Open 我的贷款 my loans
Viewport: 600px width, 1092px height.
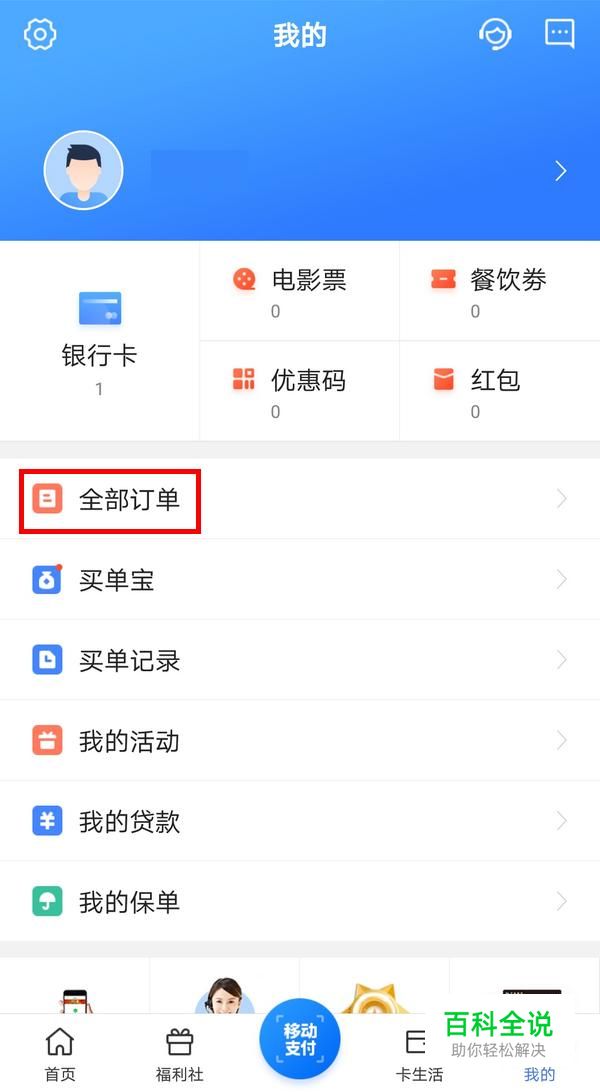point(300,821)
